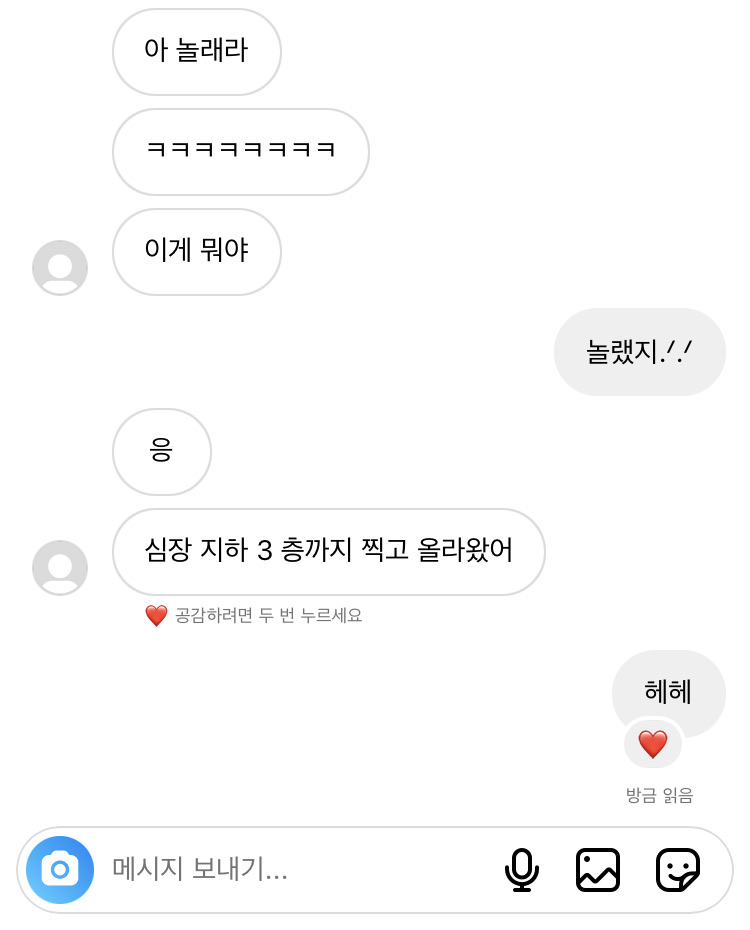Click the blue camera button on the left
Screen dimensions: 750x930
[x=59, y=870]
